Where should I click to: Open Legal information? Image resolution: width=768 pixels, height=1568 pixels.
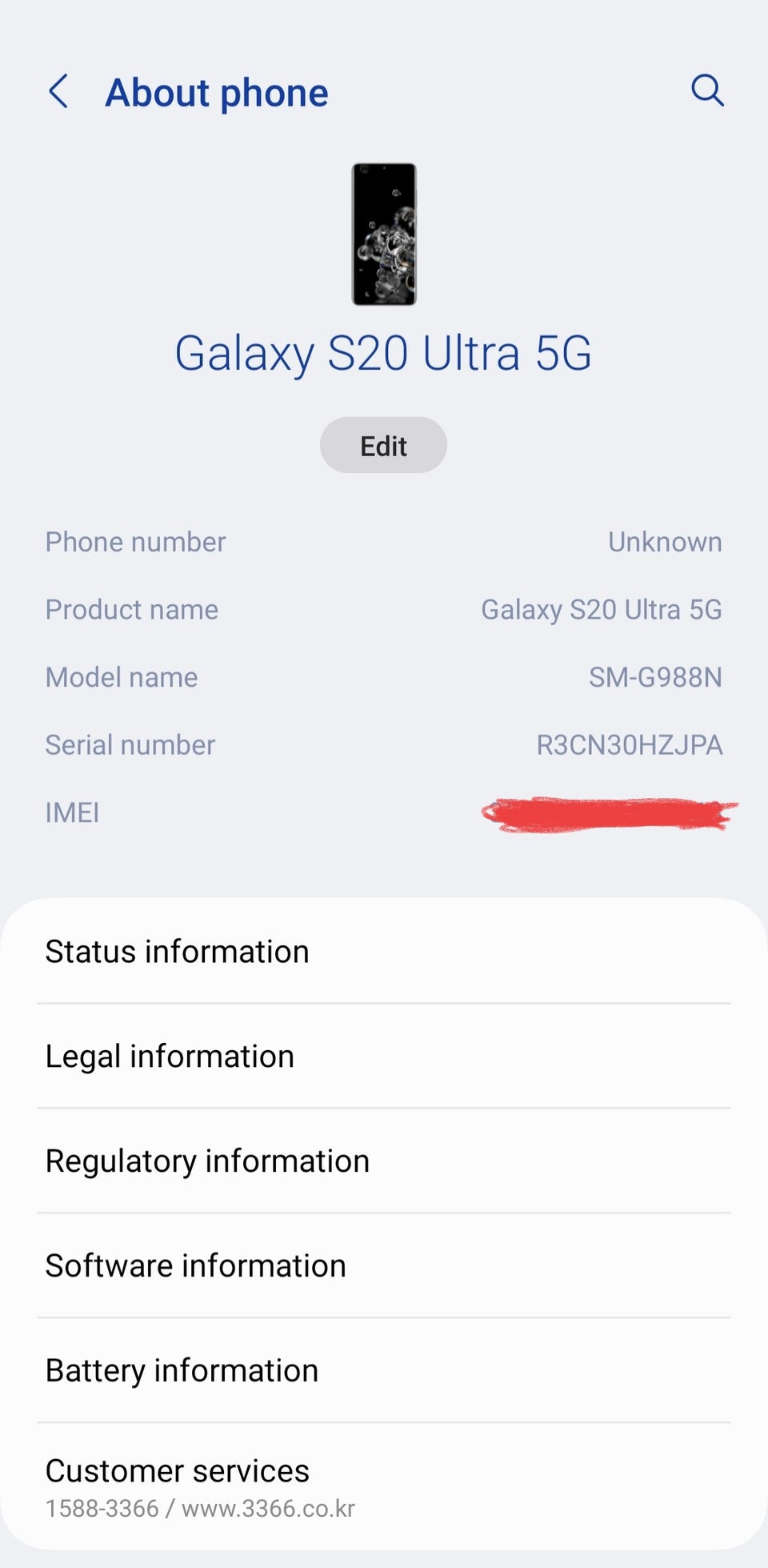pyautogui.click(x=384, y=1057)
